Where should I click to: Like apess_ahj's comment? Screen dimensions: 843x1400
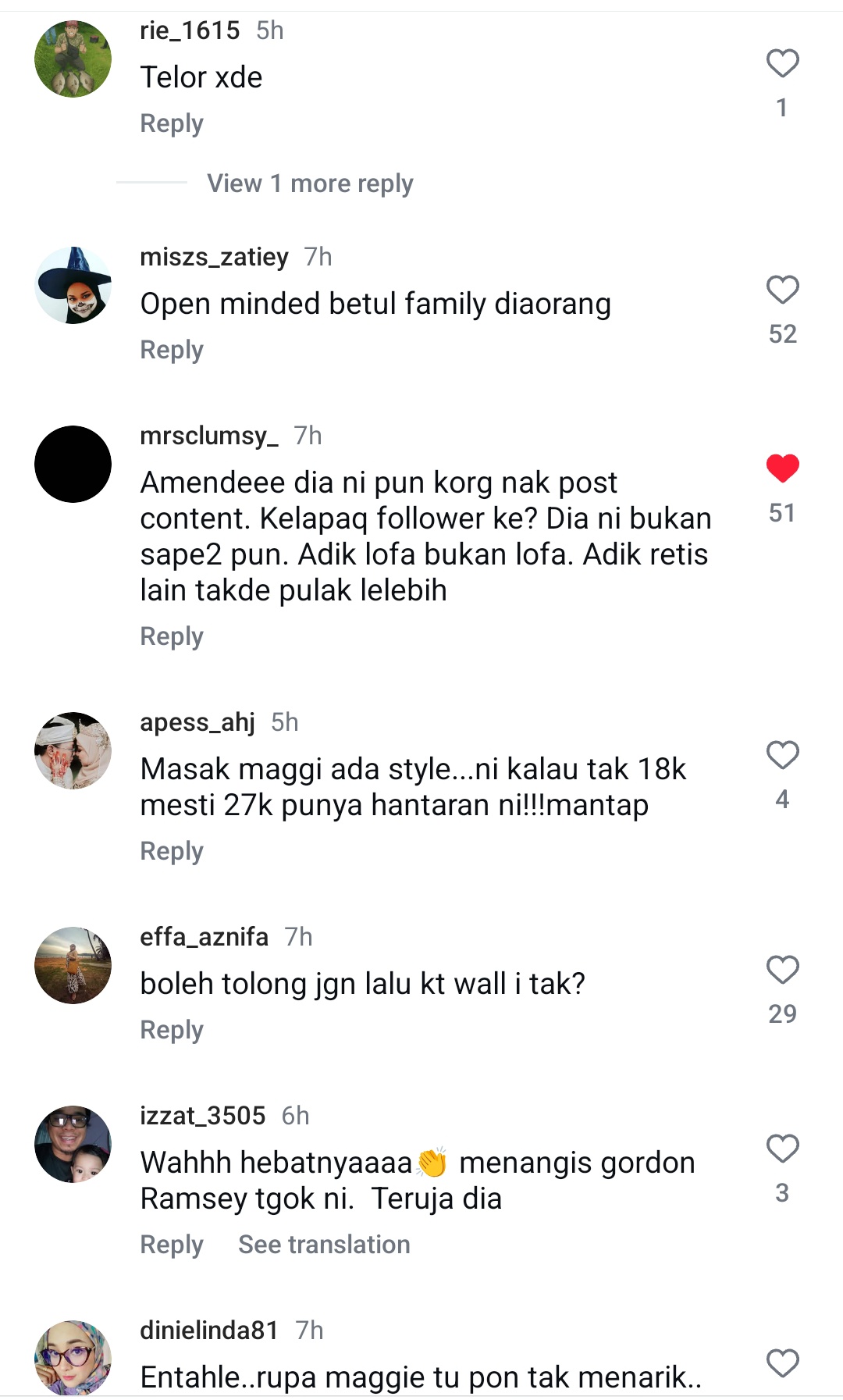point(782,755)
